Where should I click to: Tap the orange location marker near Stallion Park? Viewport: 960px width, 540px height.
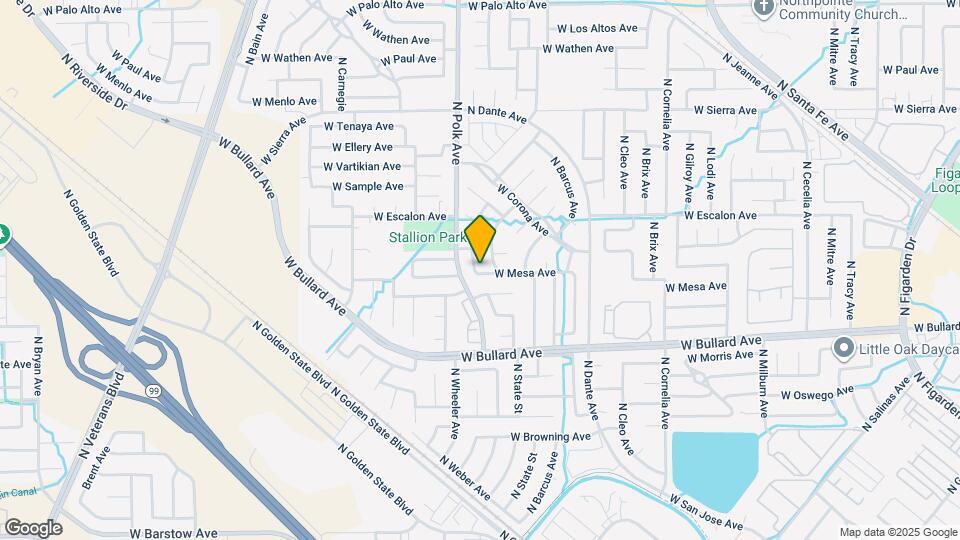point(480,239)
